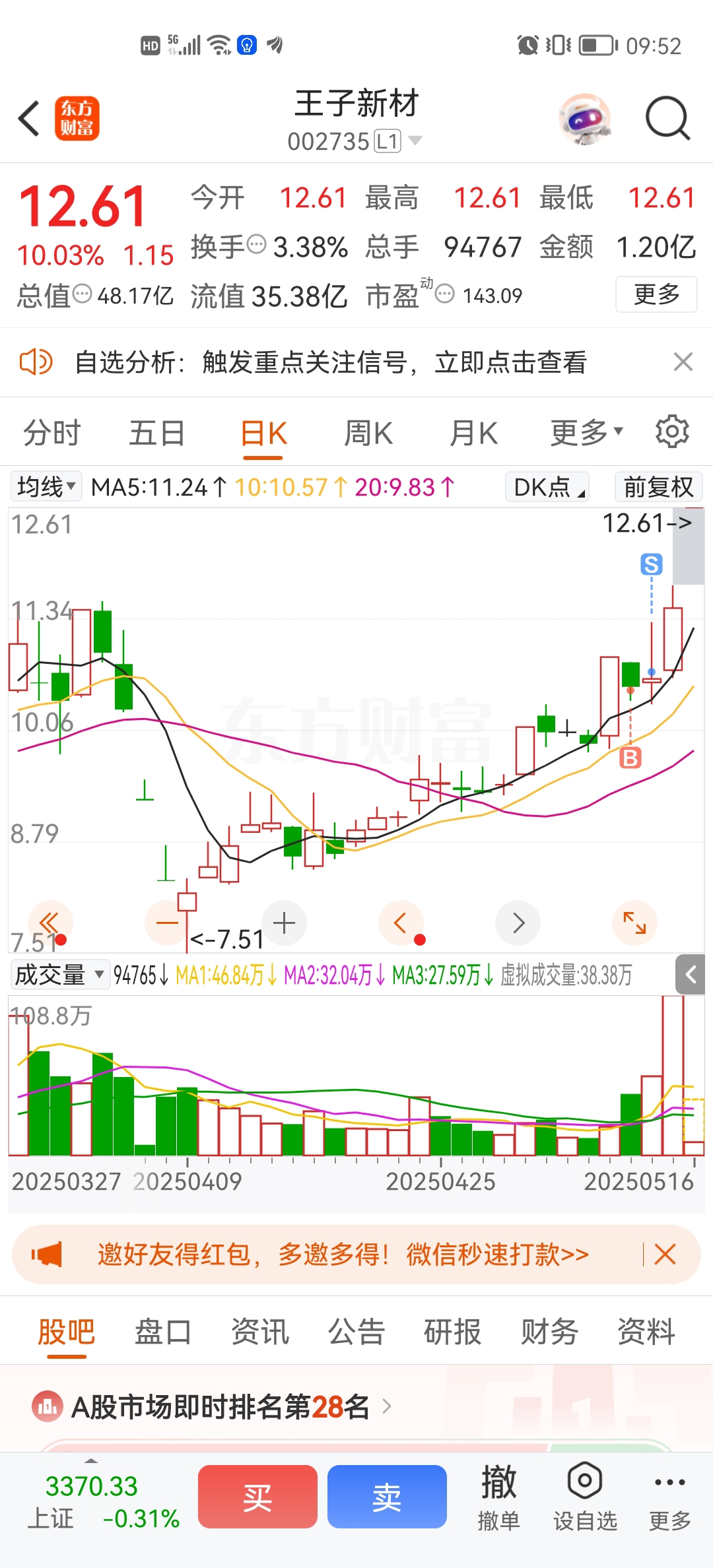Zoom in chart with plus button

coord(284,923)
